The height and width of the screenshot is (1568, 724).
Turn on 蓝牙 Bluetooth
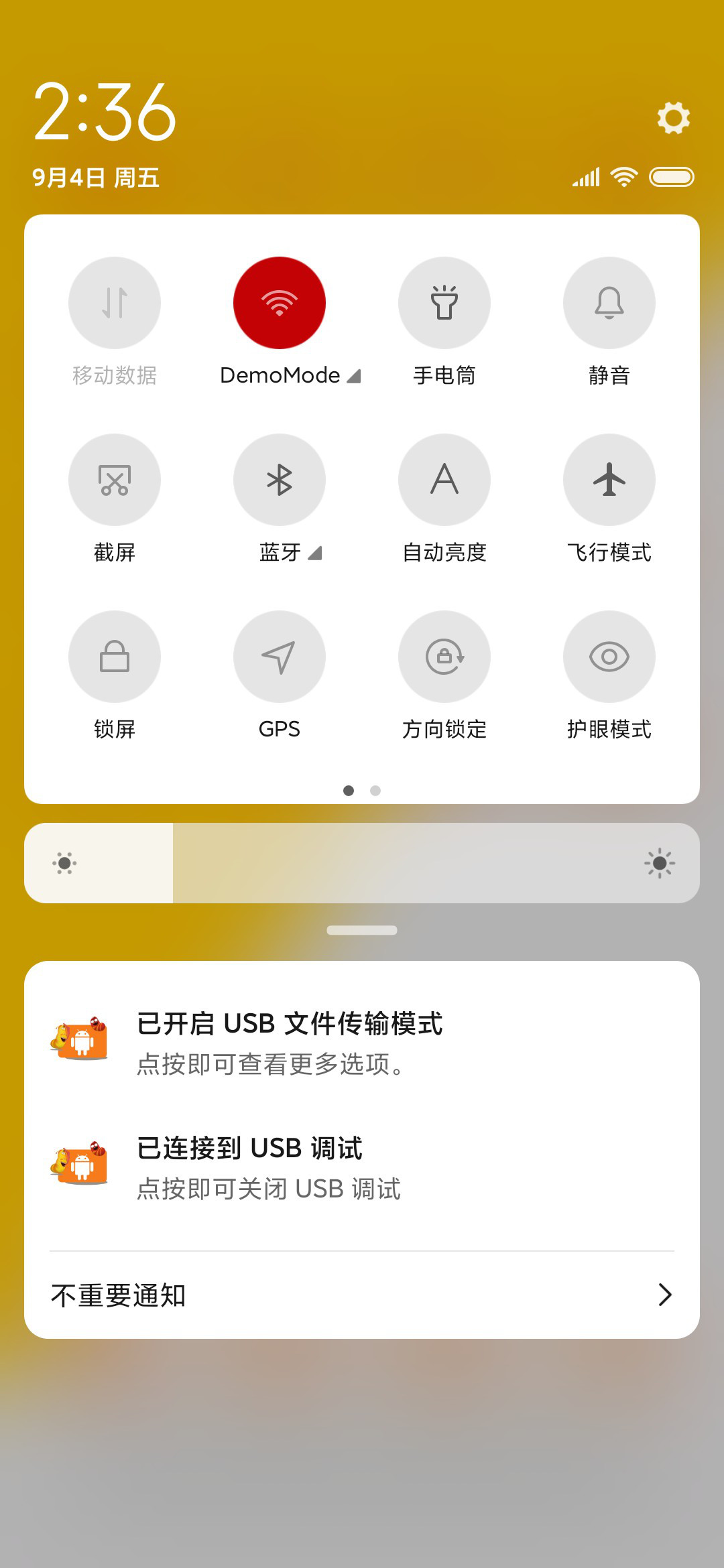tap(280, 480)
